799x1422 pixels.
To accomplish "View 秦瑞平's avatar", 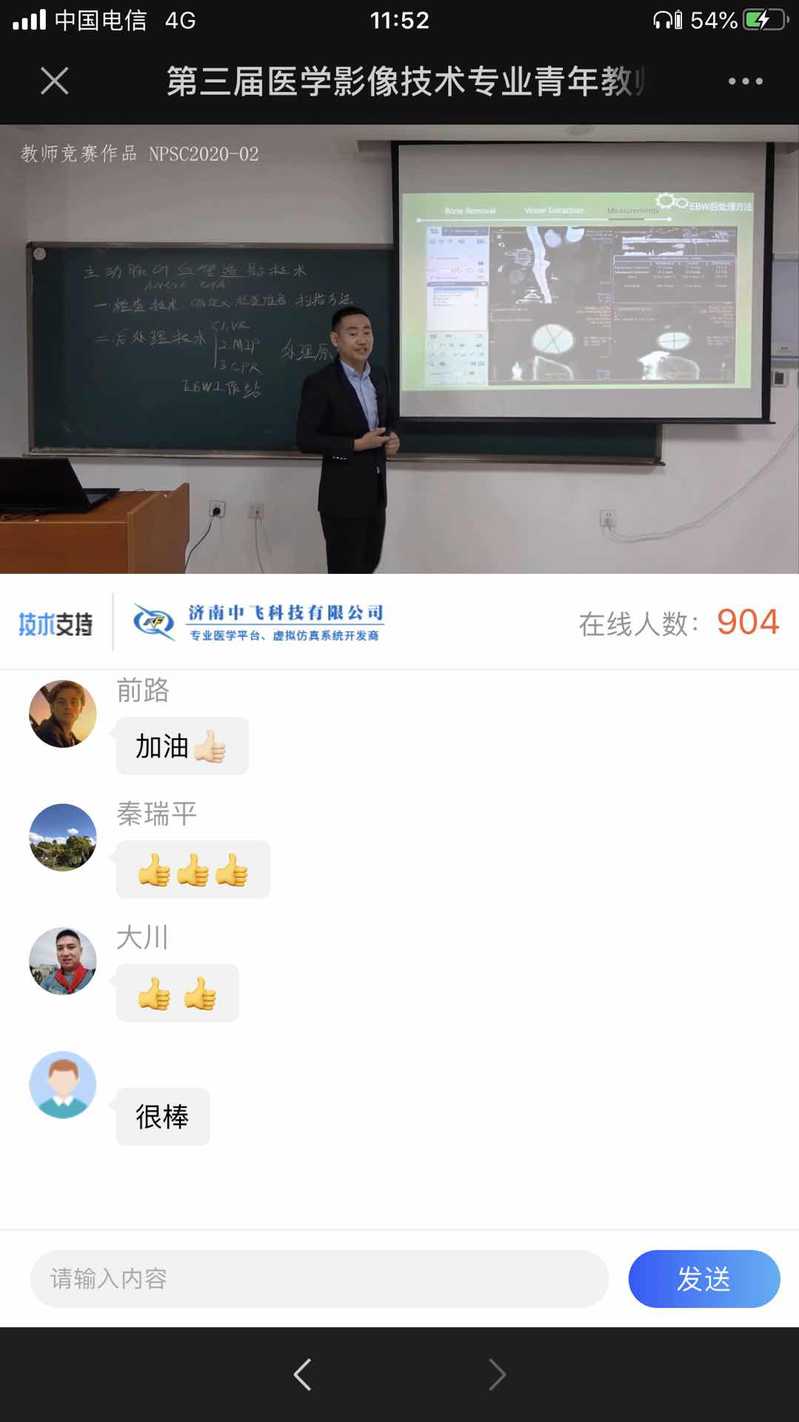I will (63, 837).
